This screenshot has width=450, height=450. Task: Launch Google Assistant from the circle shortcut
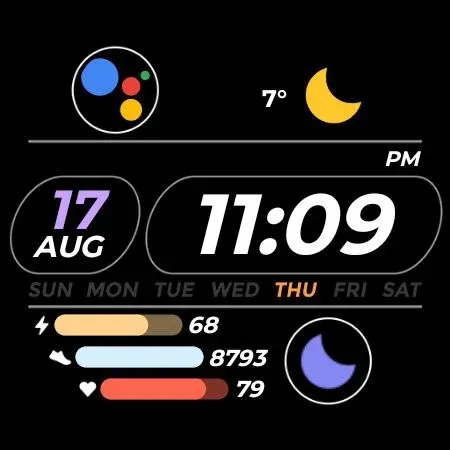click(115, 90)
